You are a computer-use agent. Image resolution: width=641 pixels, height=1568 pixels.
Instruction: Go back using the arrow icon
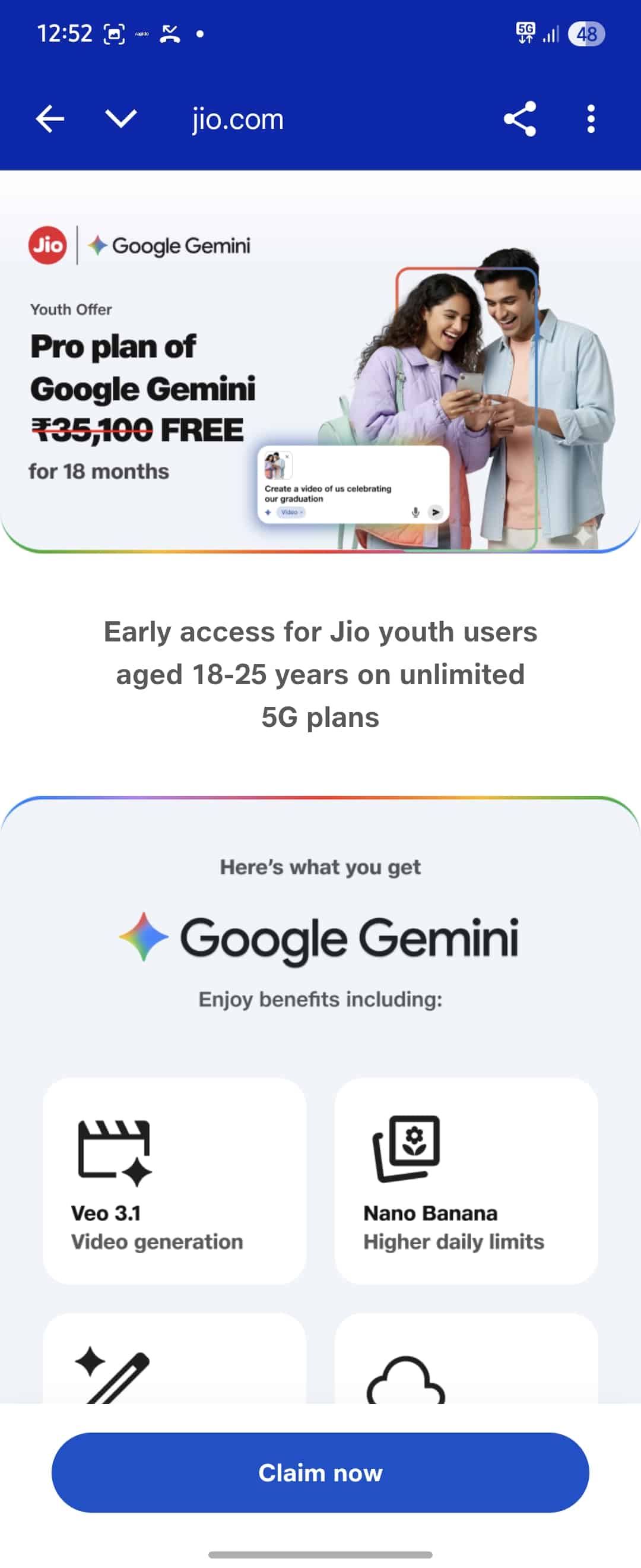tap(50, 119)
